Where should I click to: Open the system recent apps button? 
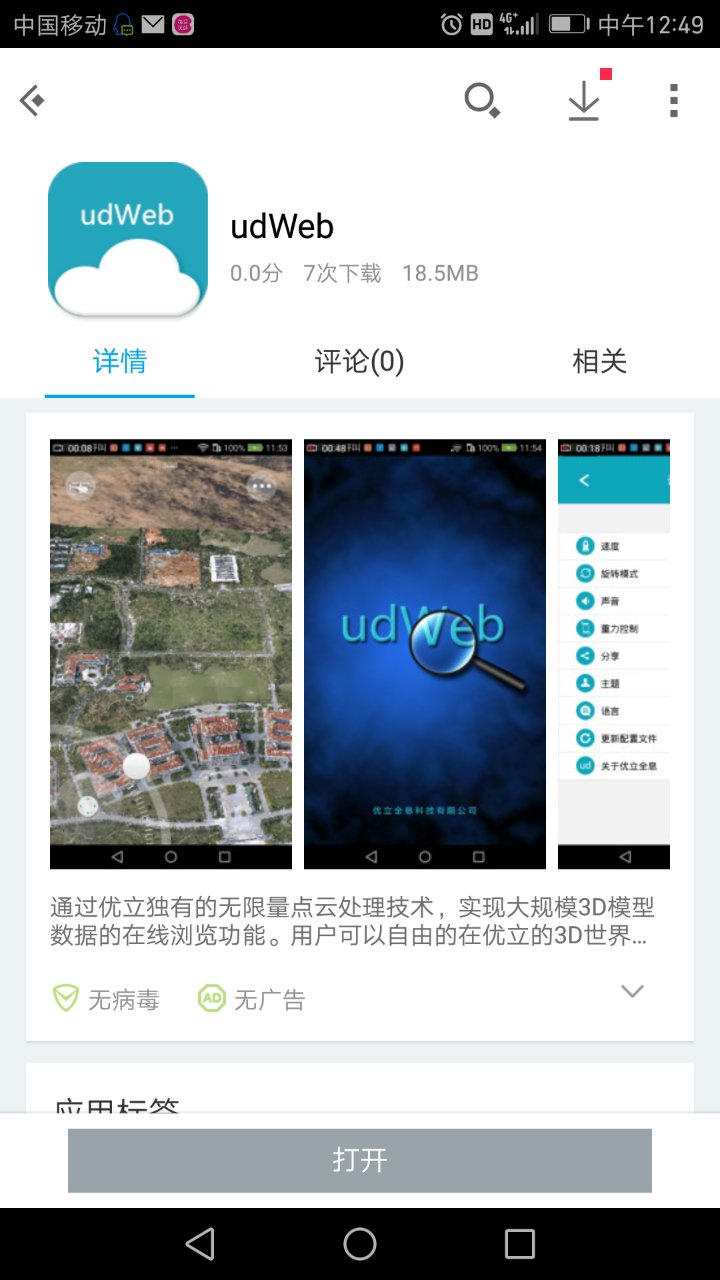(520, 1244)
